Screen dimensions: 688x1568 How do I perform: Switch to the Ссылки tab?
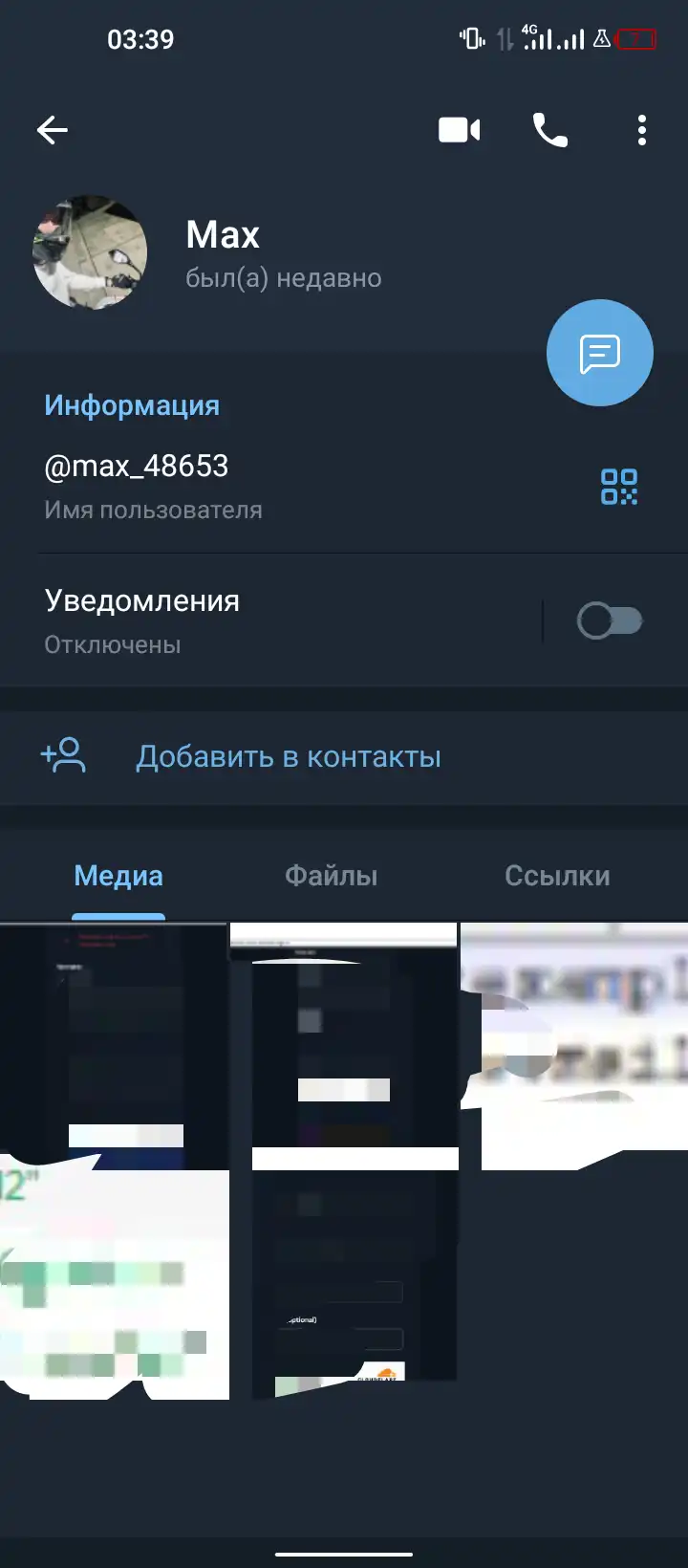(x=557, y=876)
